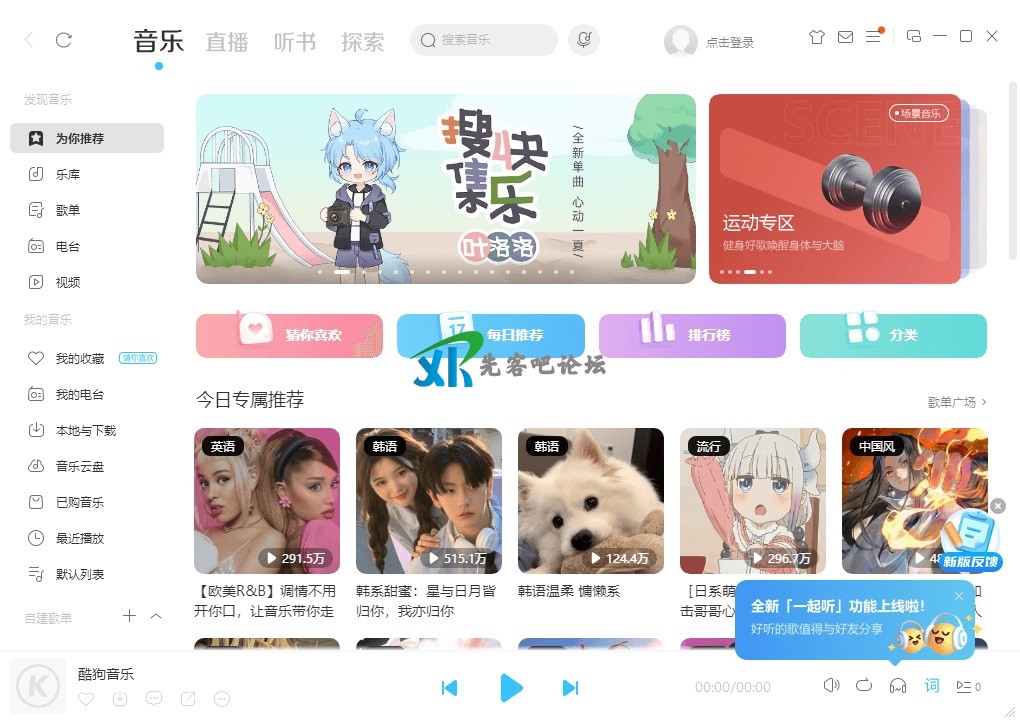1020x720 pixels.
Task: Open 乐库 in the sidebar
Action: pos(68,174)
